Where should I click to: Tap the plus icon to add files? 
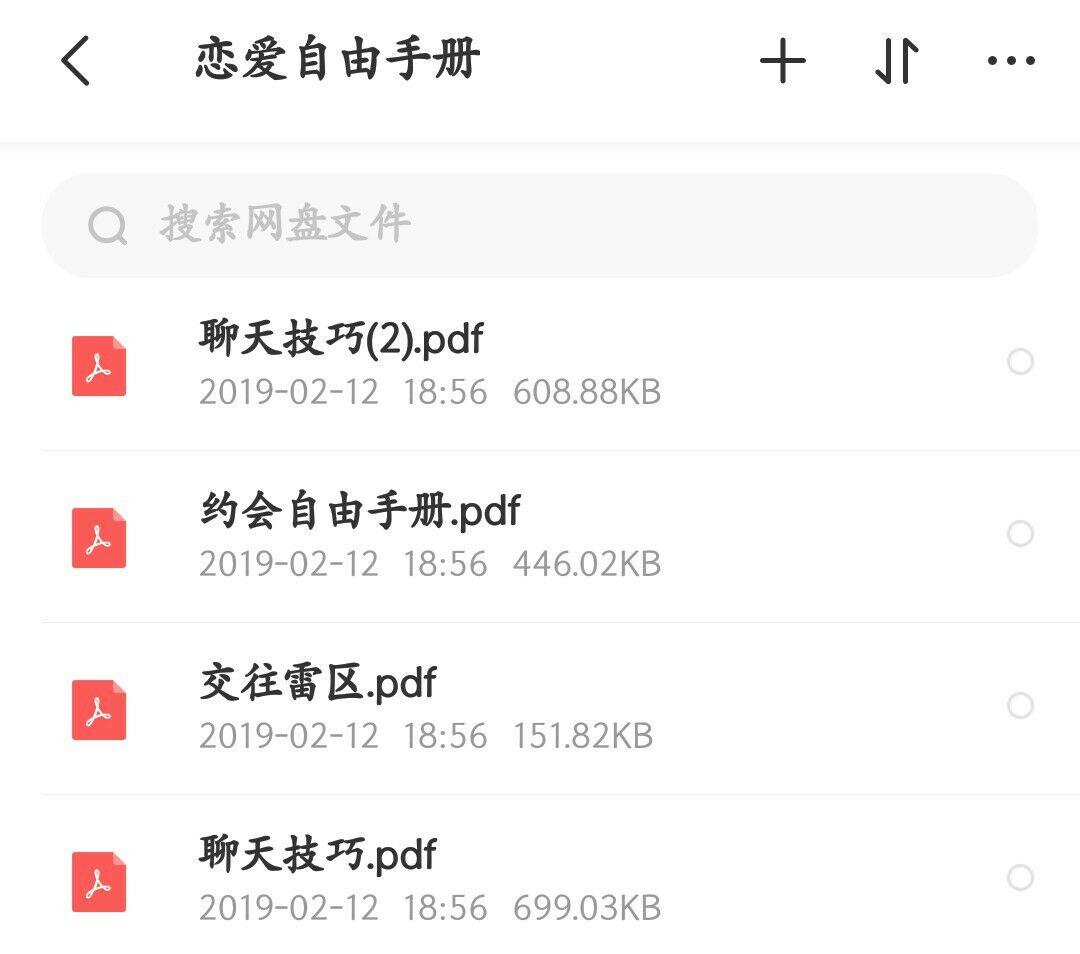[782, 61]
